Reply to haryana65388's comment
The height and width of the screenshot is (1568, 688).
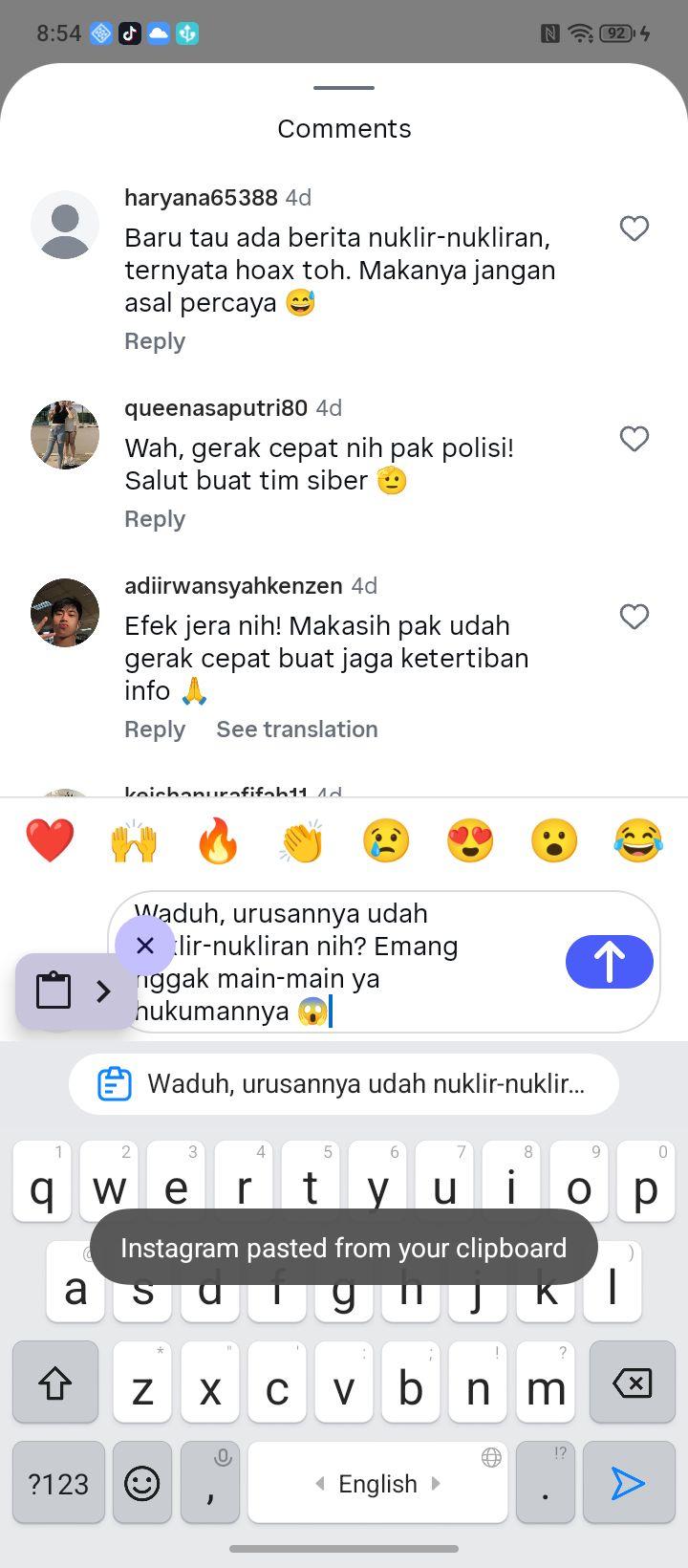pos(155,341)
